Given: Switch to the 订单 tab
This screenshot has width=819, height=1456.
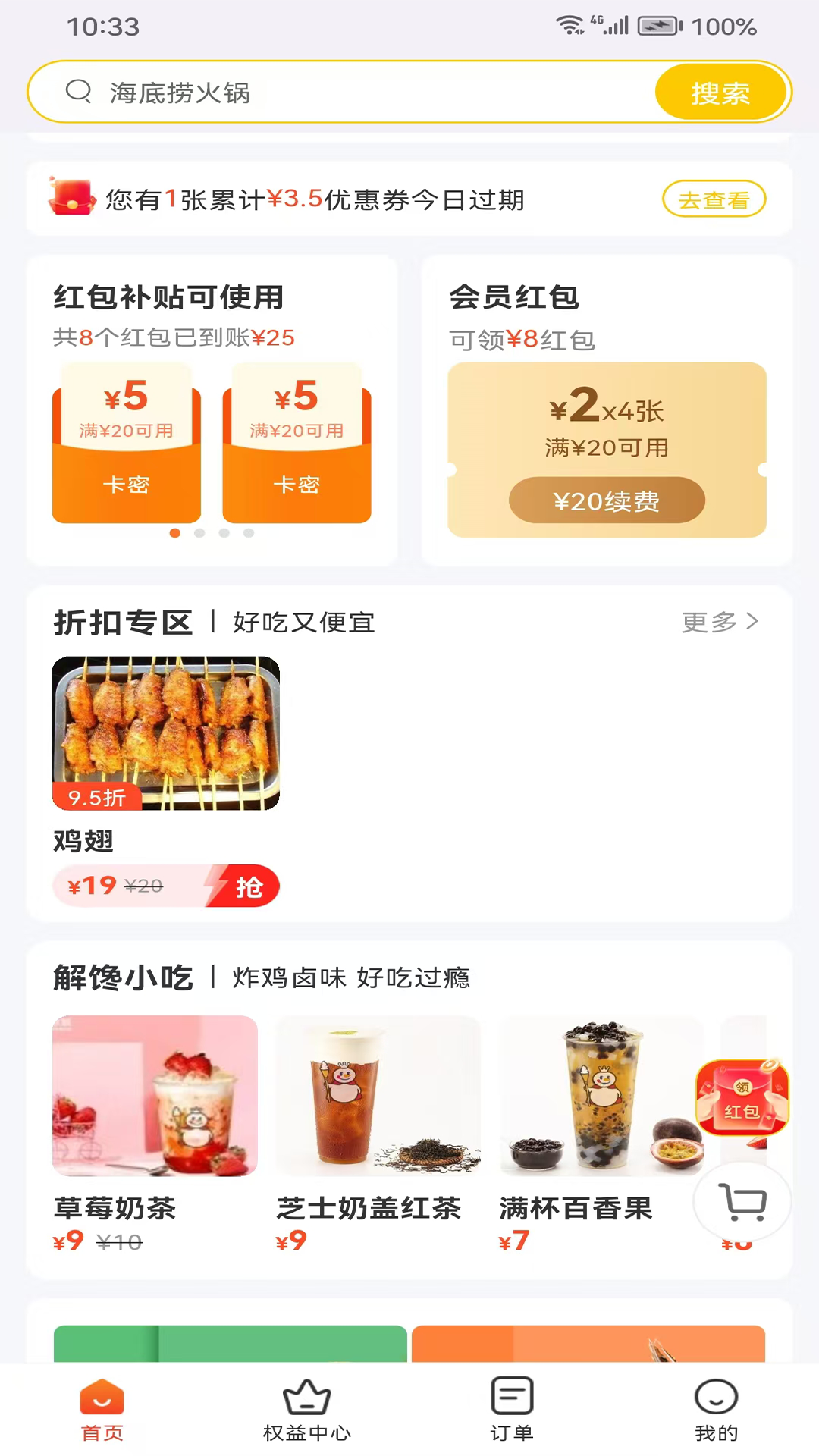Looking at the screenshot, I should (512, 1409).
